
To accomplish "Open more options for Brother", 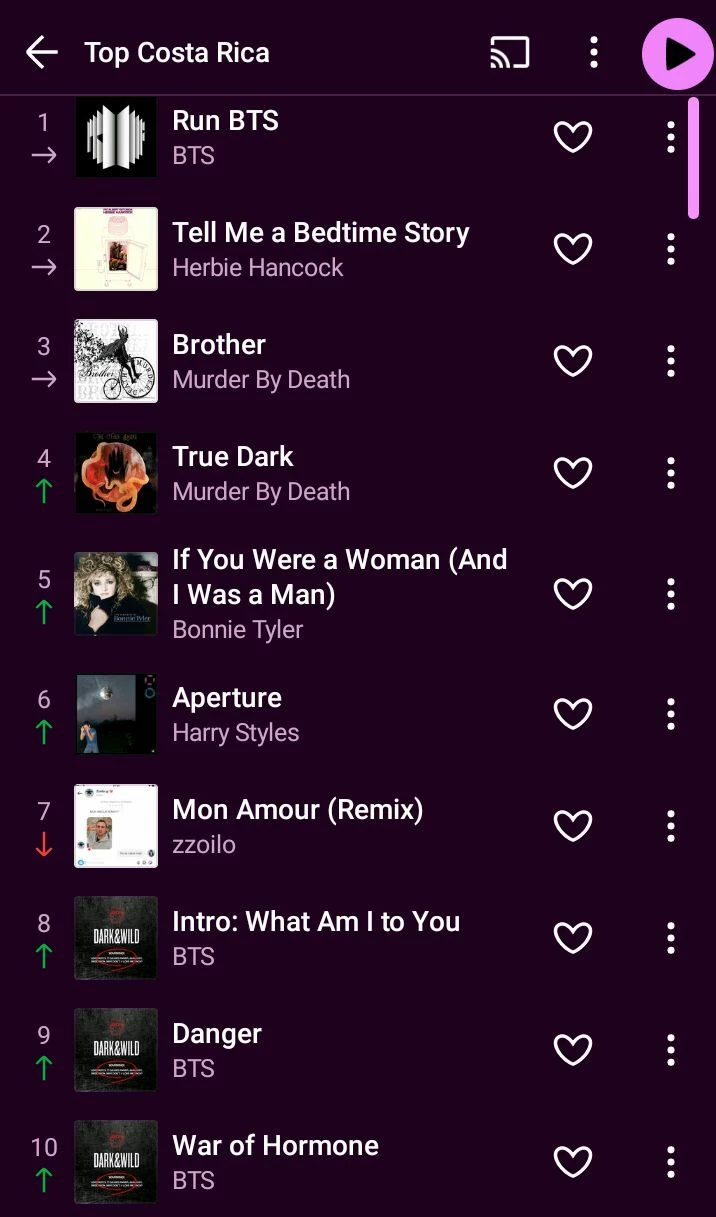I will pyautogui.click(x=671, y=361).
